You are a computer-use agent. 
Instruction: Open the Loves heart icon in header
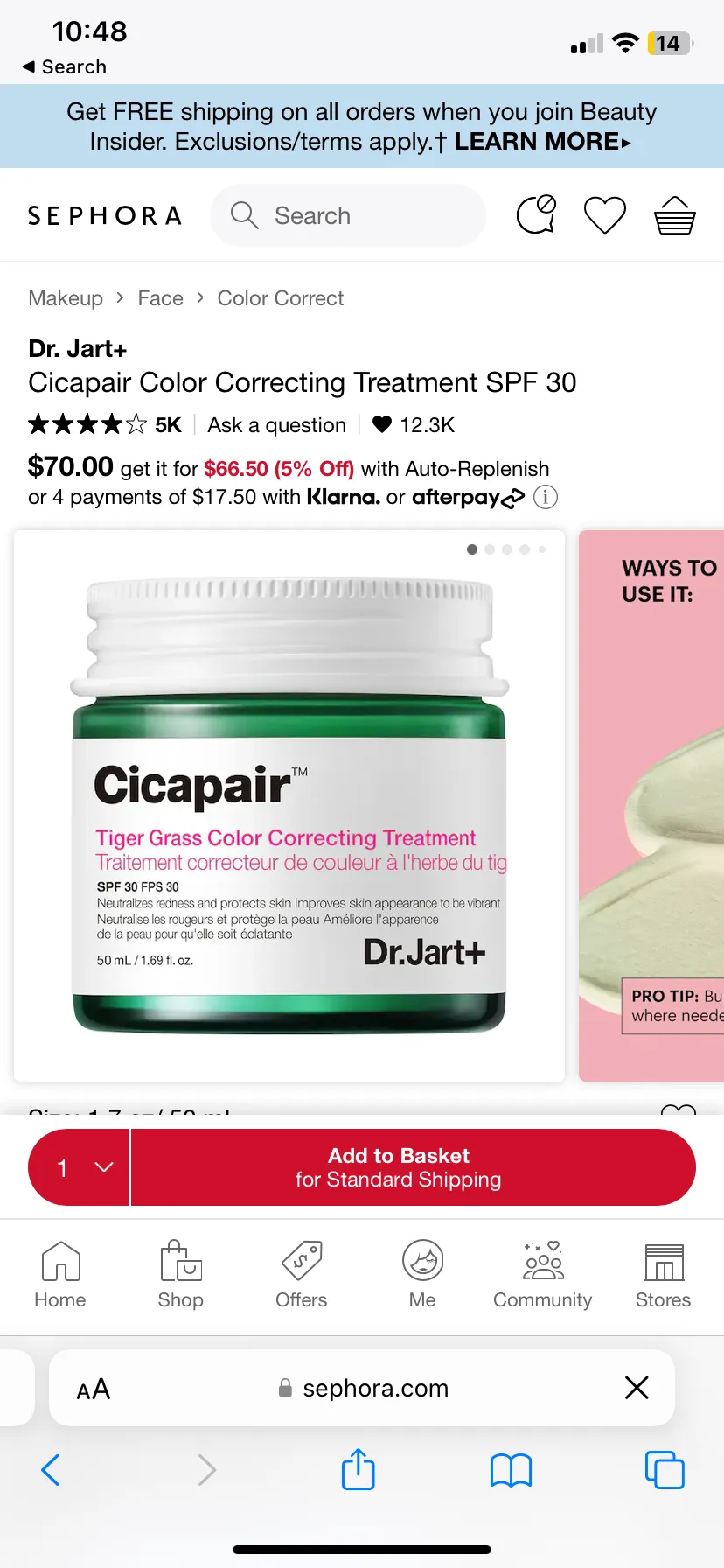coord(605,215)
